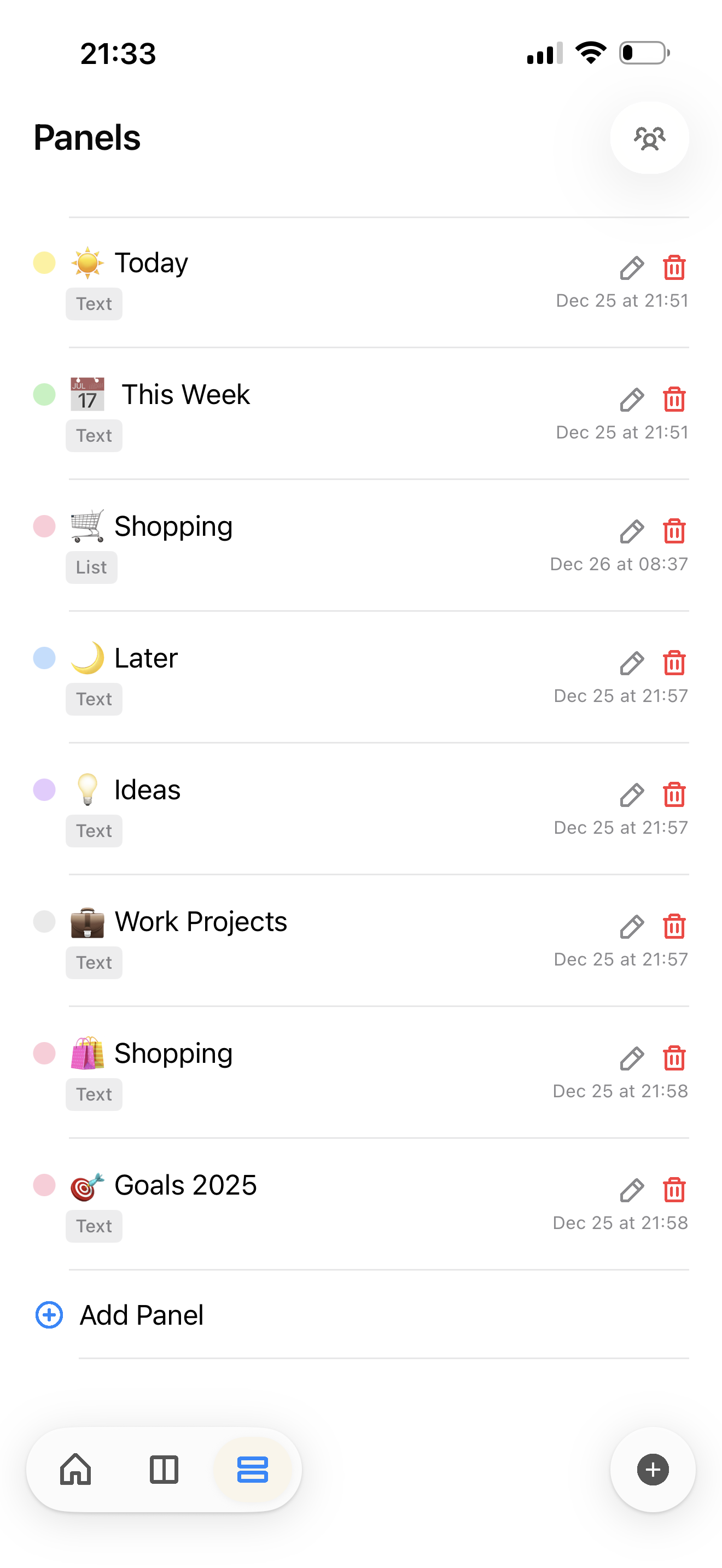Open the split columns view icon
Screen dimensions: 722x1568
point(164,1470)
